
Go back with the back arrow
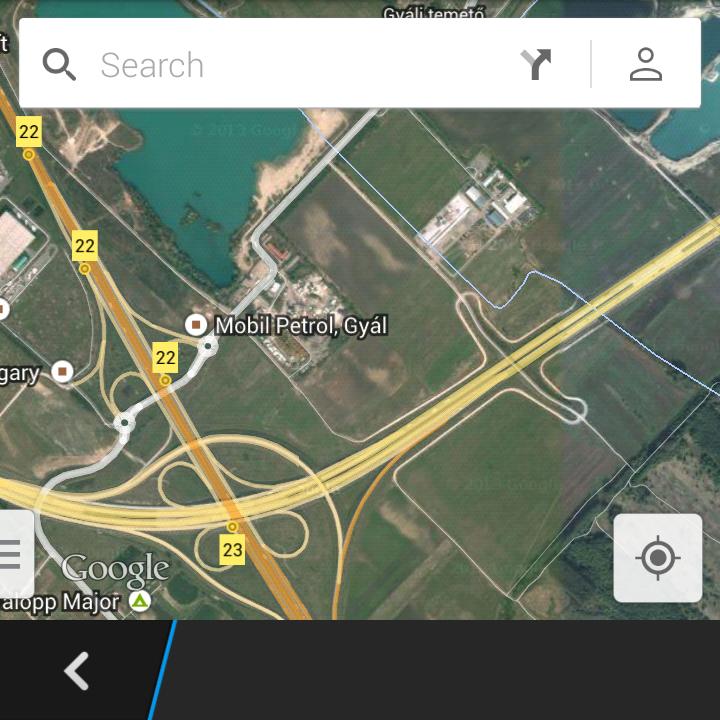[77, 671]
